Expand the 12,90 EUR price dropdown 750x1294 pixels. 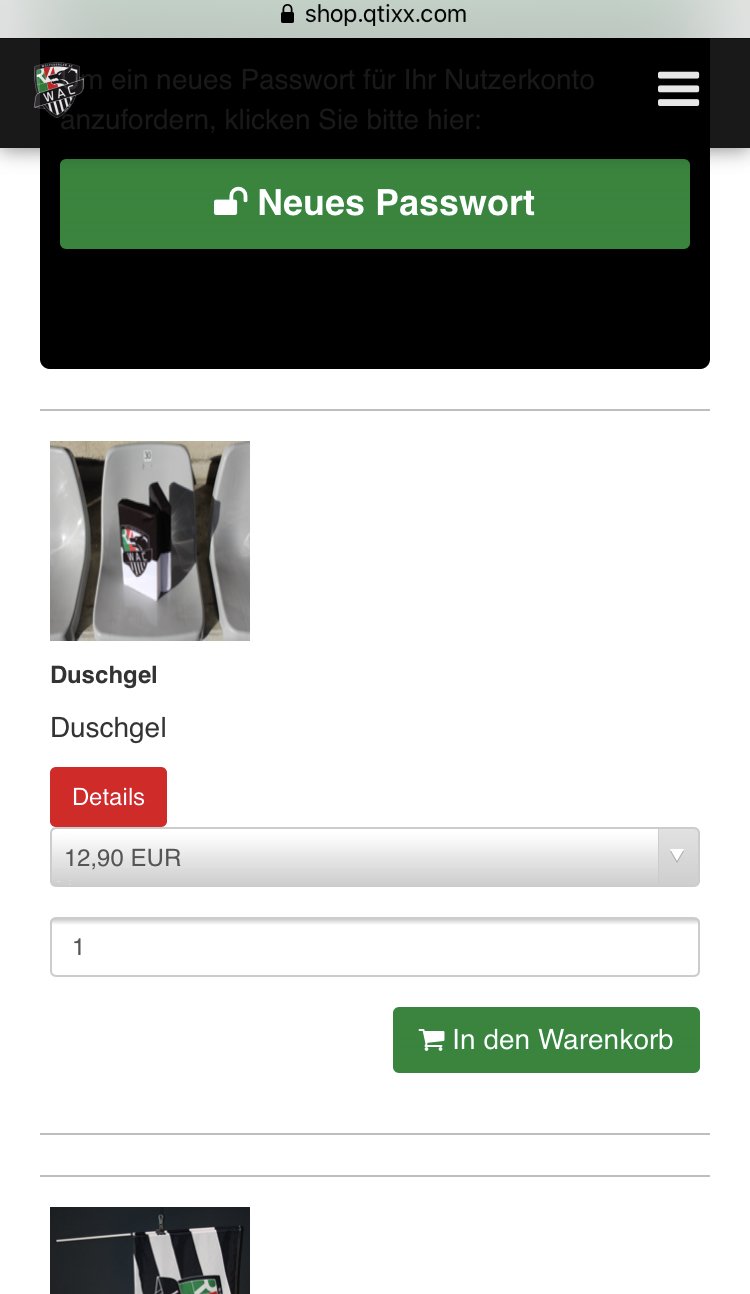375,857
